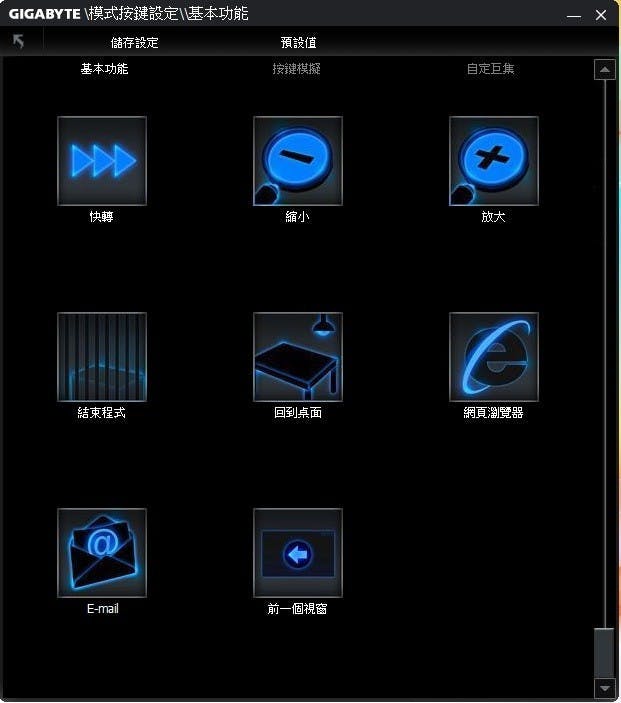The height and width of the screenshot is (703, 621).
Task: Select the 基本功能 tab
Action: click(x=104, y=69)
